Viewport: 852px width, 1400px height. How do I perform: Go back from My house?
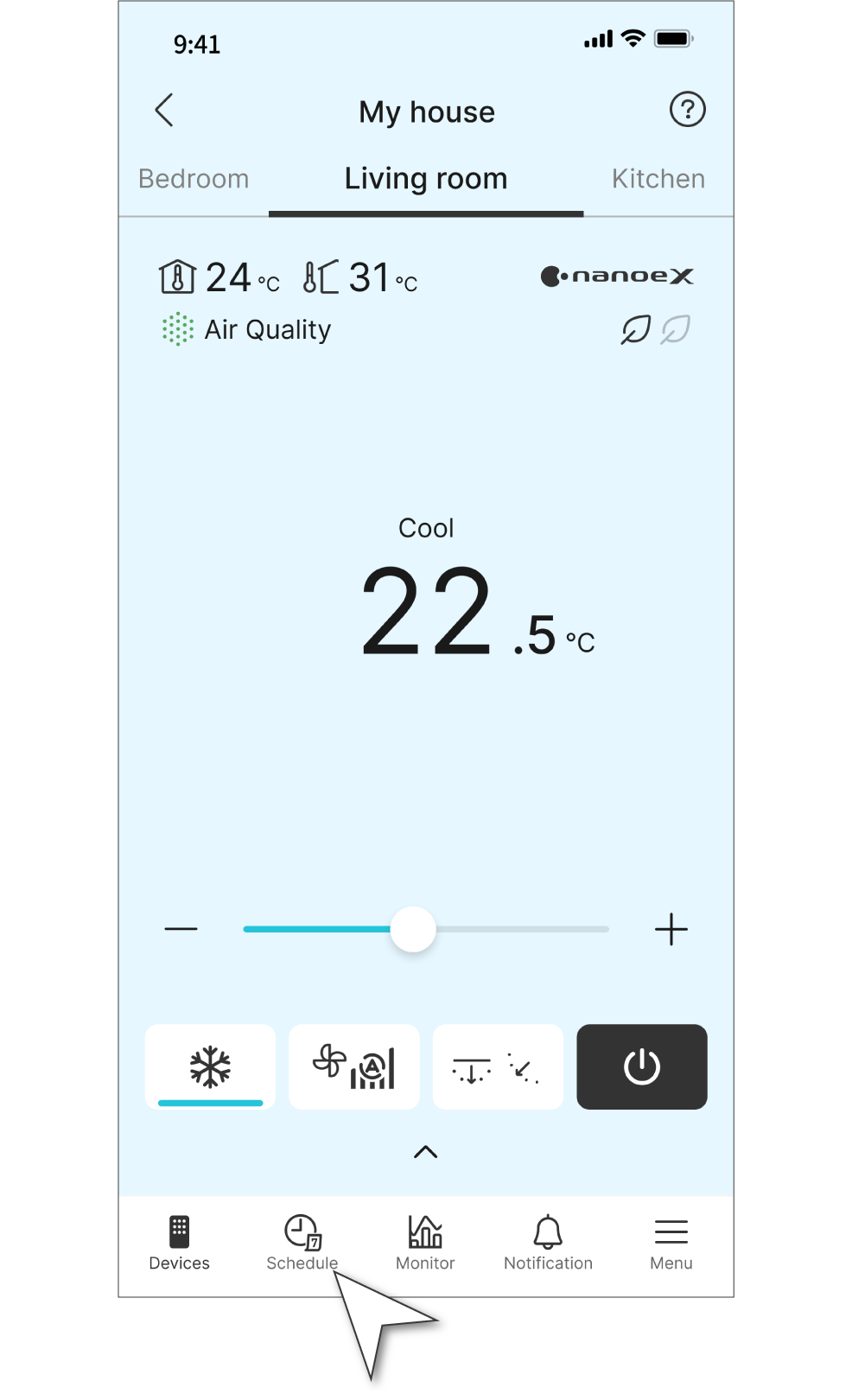[164, 111]
